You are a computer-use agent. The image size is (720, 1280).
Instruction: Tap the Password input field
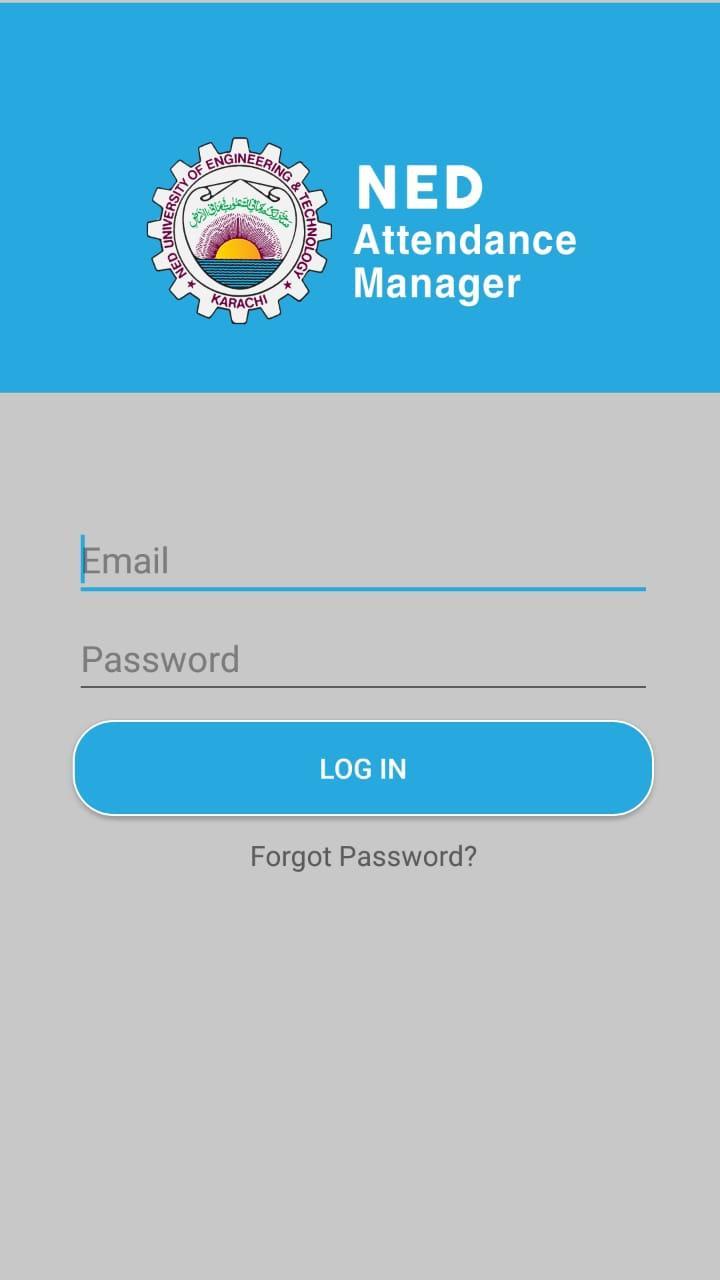362,660
